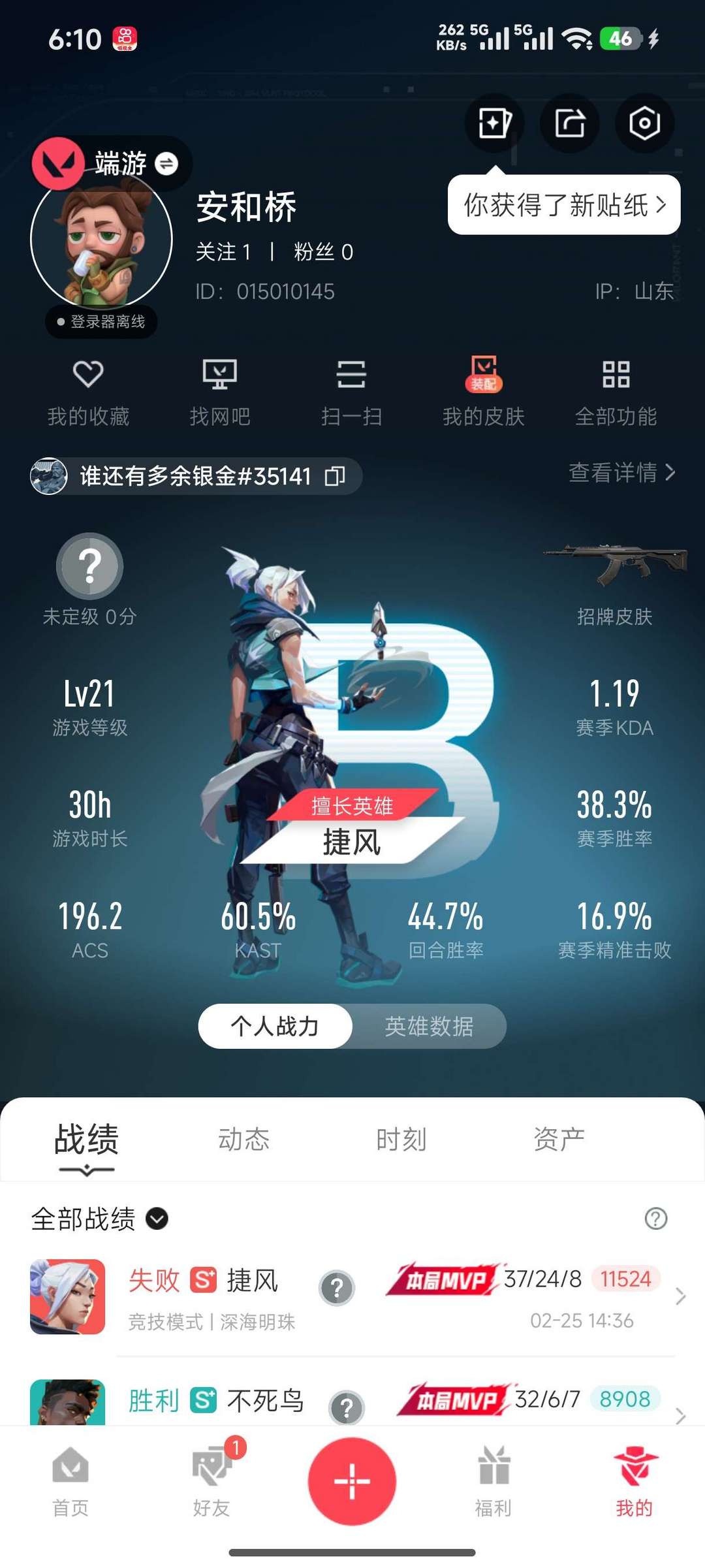This screenshot has width=705, height=1568.
Task: Share the profile page
Action: click(570, 123)
